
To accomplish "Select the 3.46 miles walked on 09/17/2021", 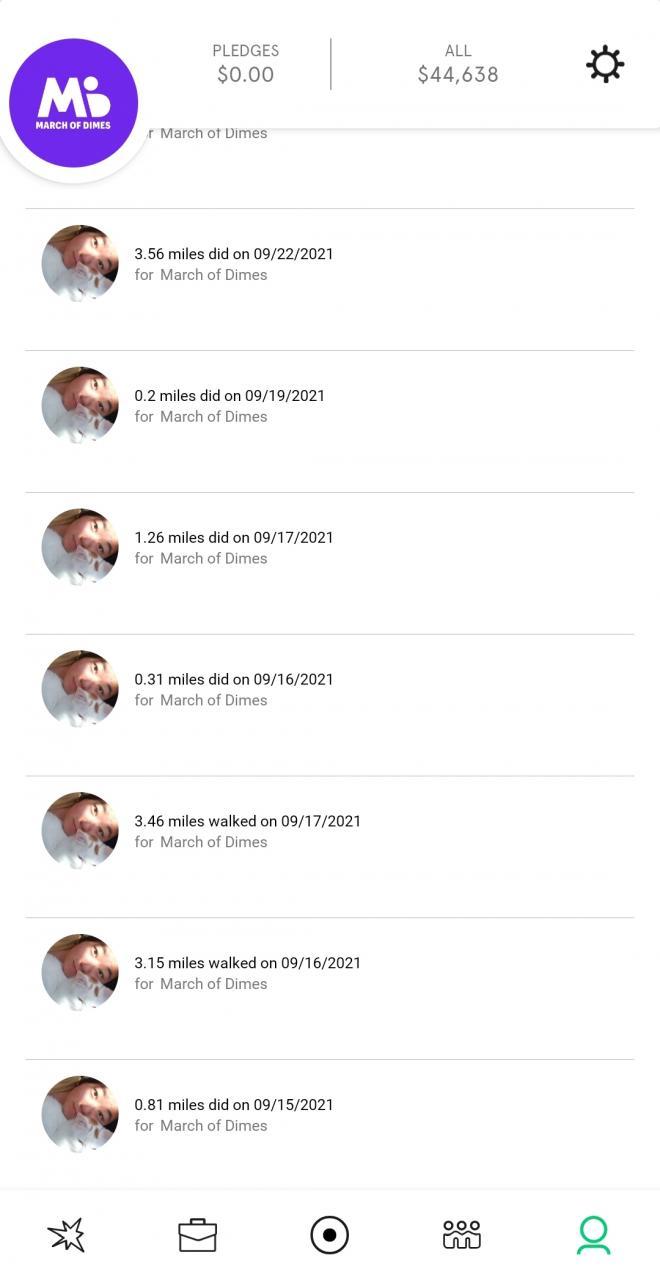I will [x=247, y=831].
